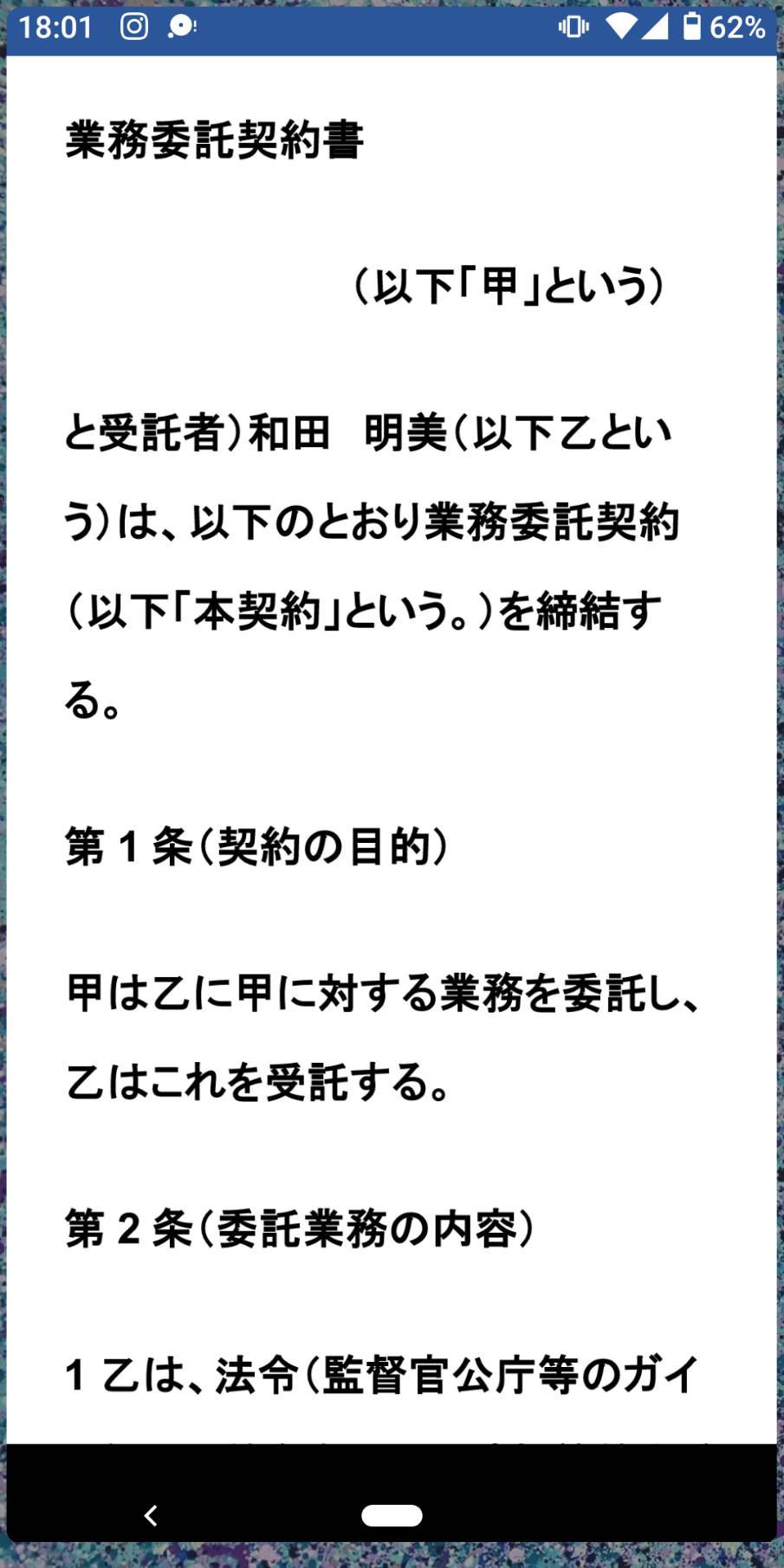784x1568 pixels.
Task: Tap the home pill in navigation bar
Action: coord(392,1515)
